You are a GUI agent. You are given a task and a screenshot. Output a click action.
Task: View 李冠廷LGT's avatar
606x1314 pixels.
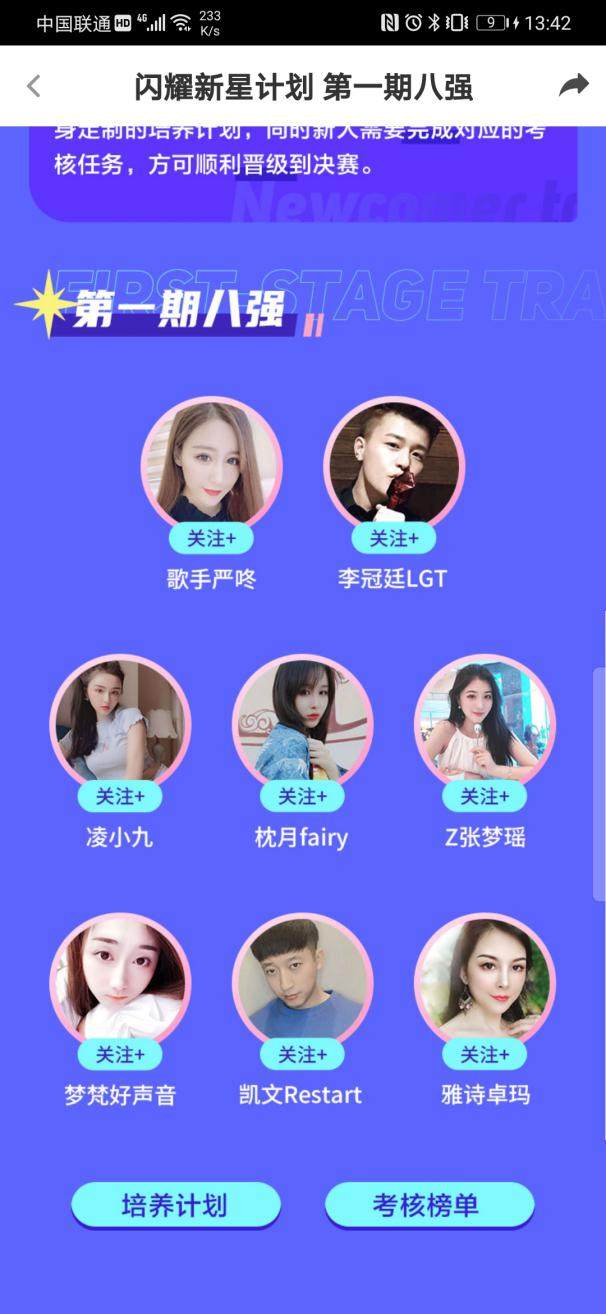pos(394,462)
